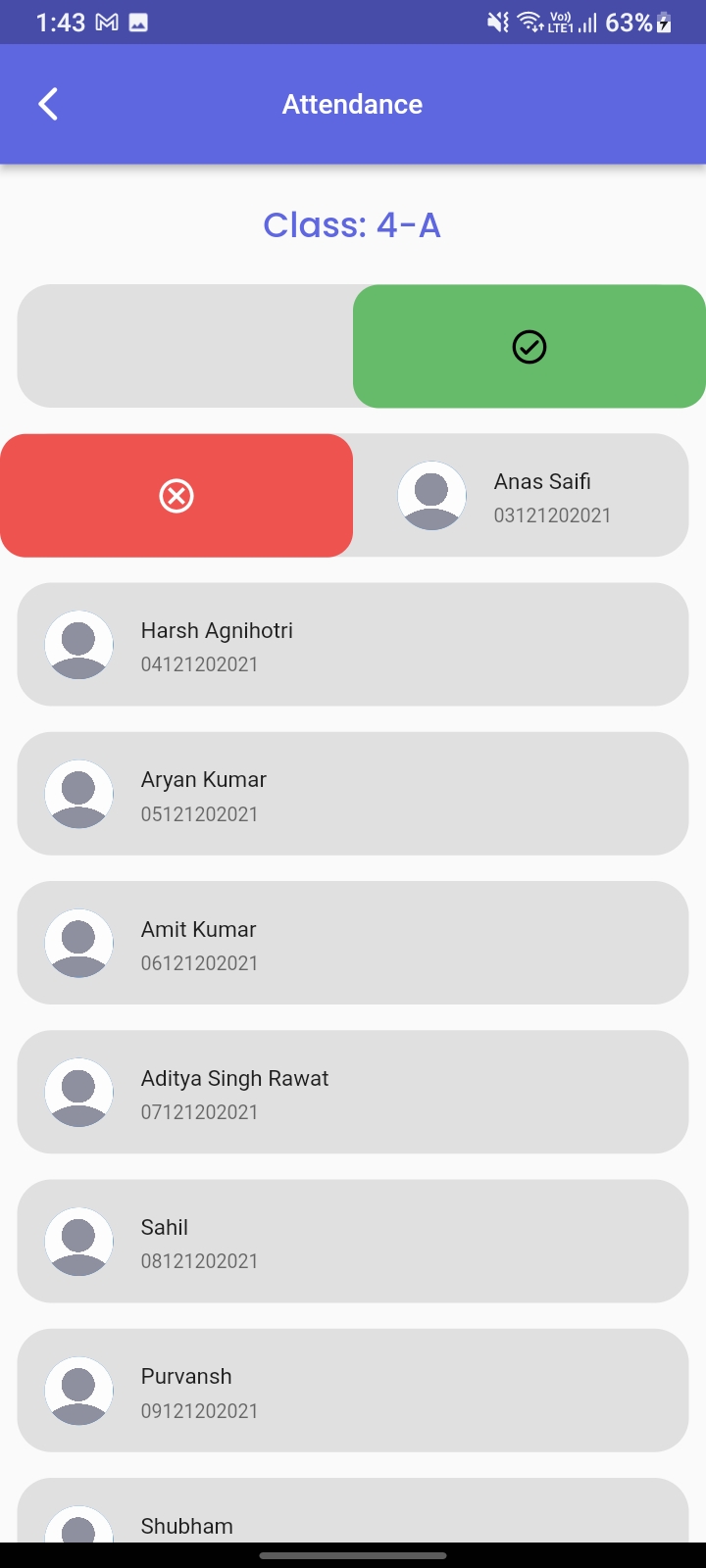706x1568 pixels.
Task: Tap the back arrow in the Attendance header
Action: click(x=47, y=103)
